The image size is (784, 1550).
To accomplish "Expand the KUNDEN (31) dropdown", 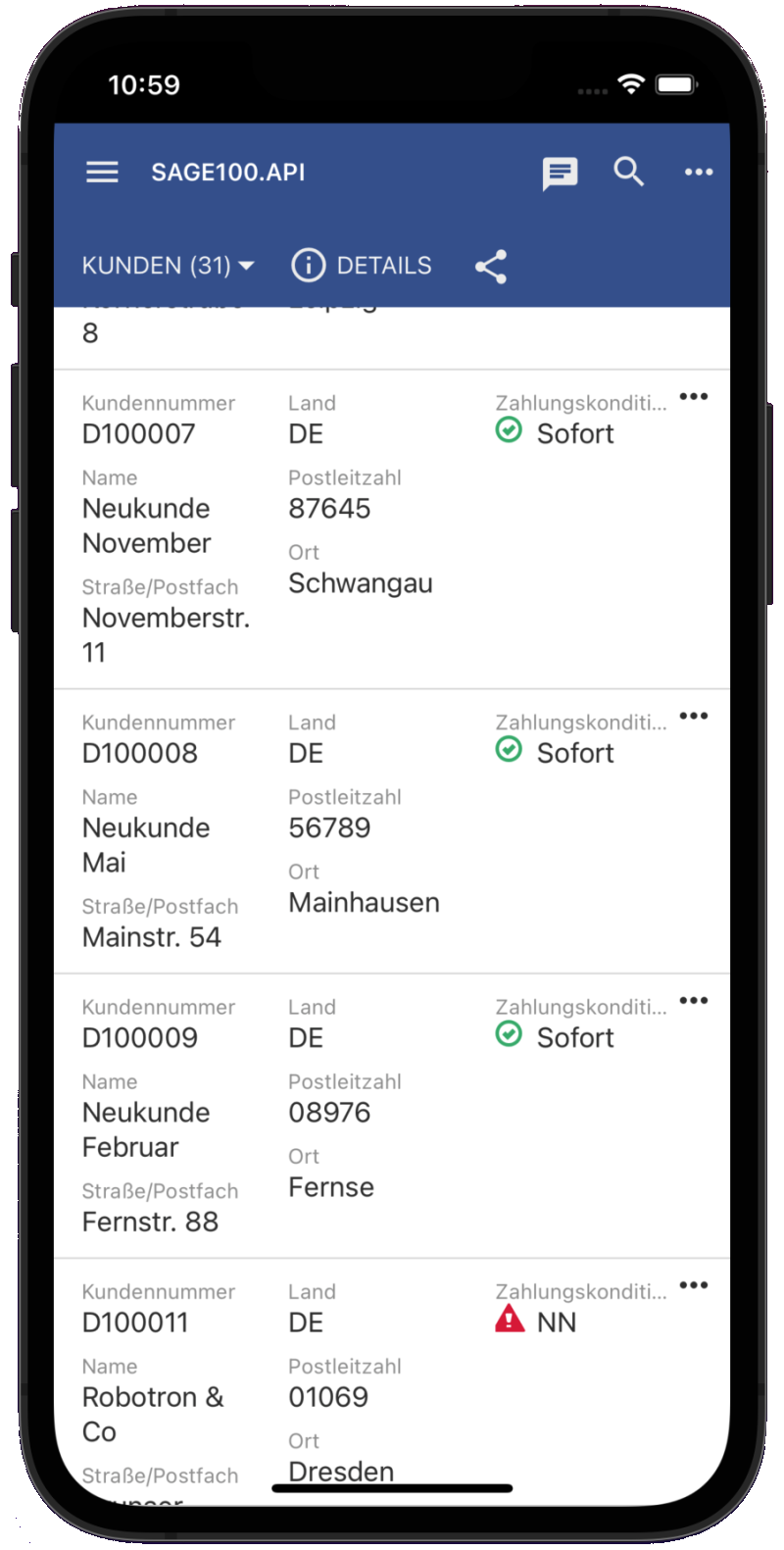I will pyautogui.click(x=169, y=266).
